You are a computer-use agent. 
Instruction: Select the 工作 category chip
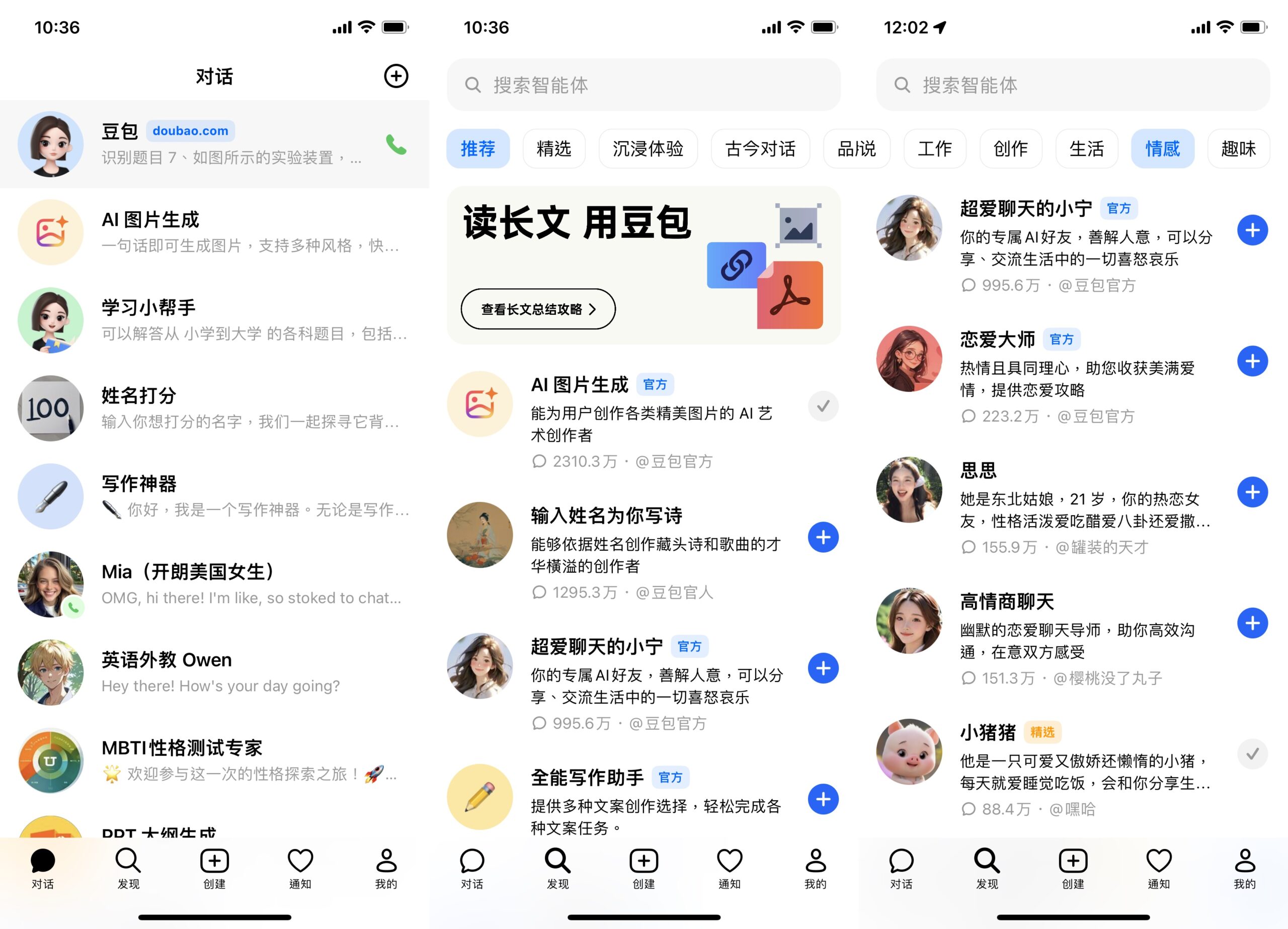point(934,149)
